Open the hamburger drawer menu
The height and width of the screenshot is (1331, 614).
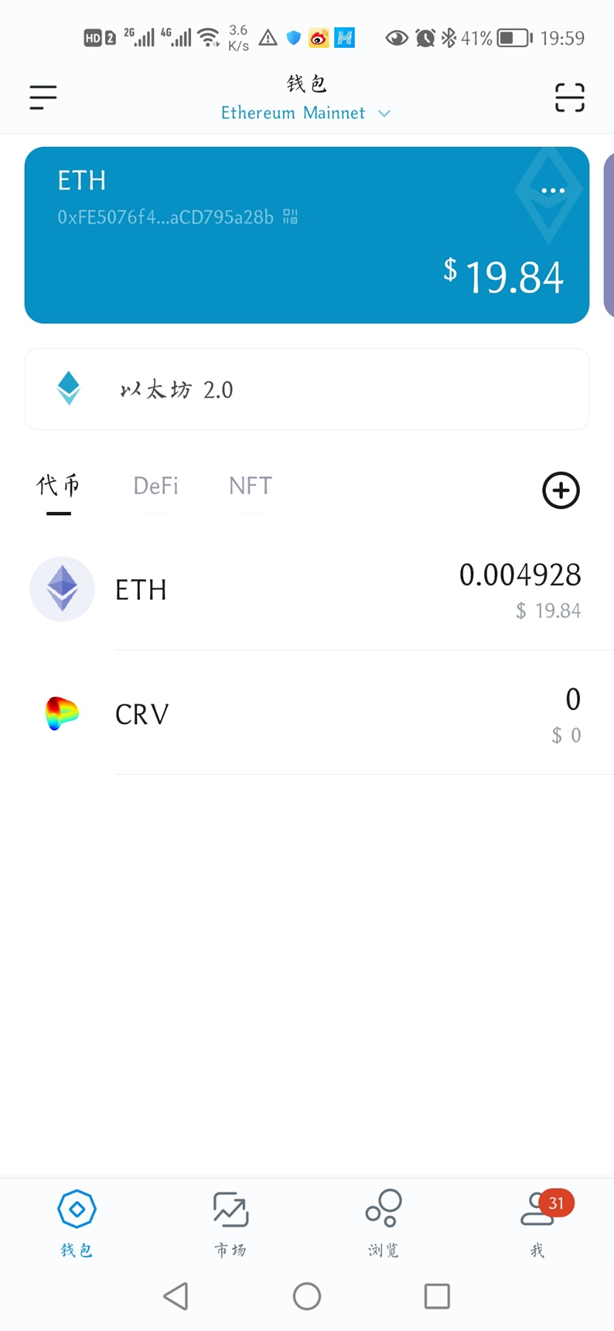point(43,97)
